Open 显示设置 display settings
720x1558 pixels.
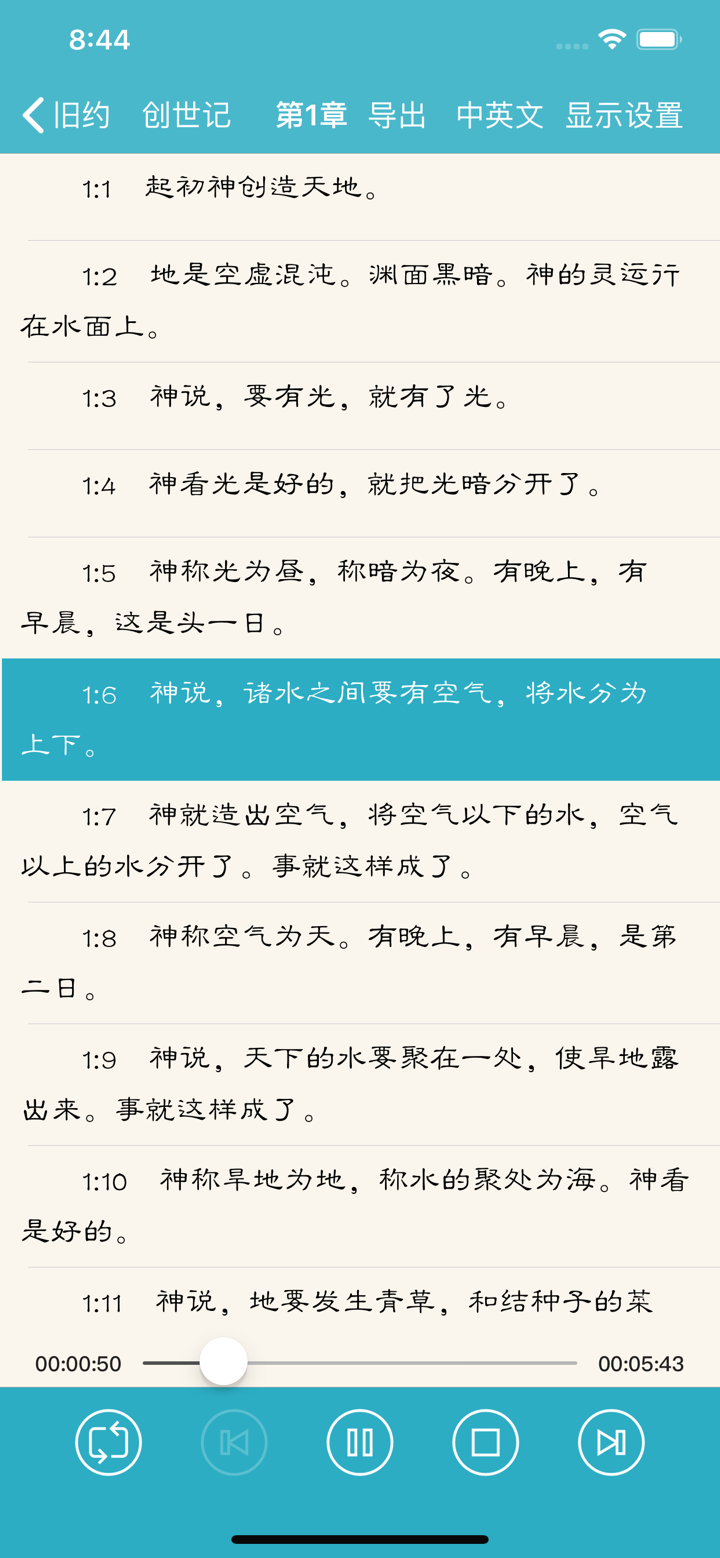pyautogui.click(x=625, y=113)
